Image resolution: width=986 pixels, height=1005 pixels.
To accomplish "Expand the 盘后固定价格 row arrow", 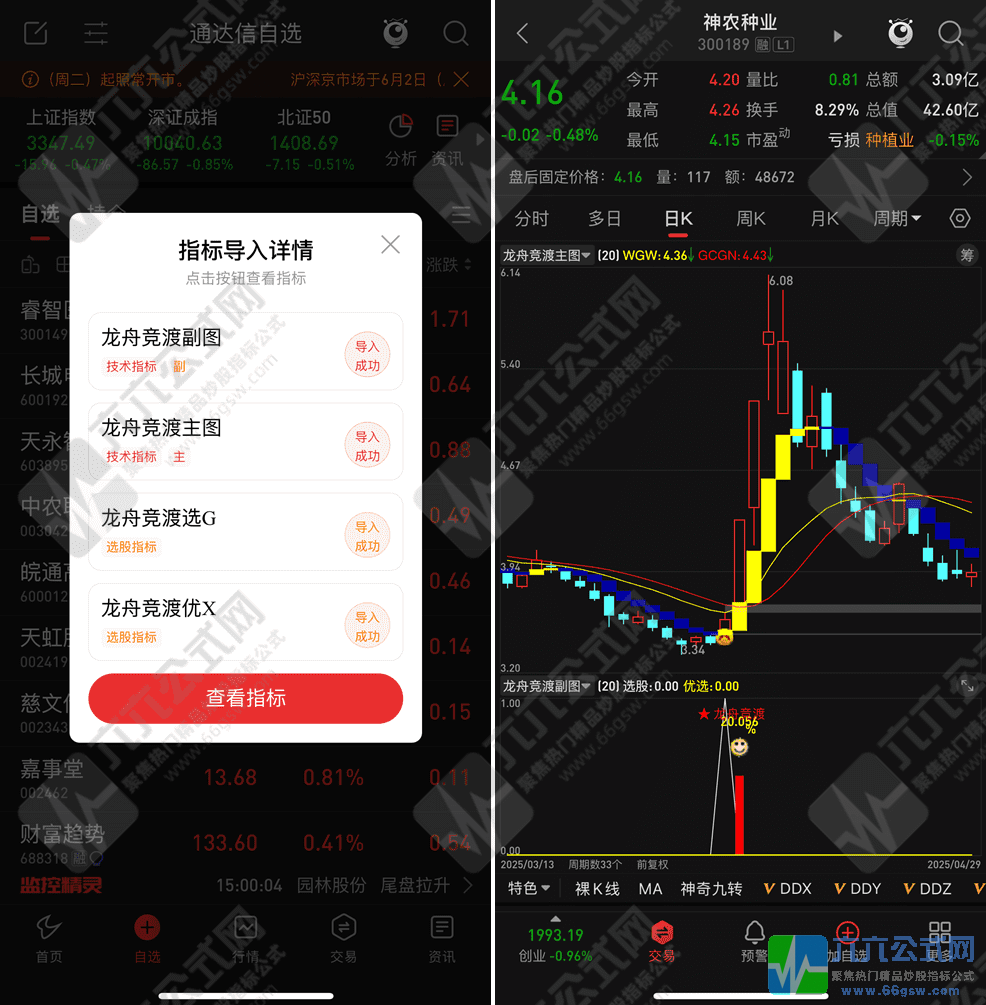I will click(967, 177).
